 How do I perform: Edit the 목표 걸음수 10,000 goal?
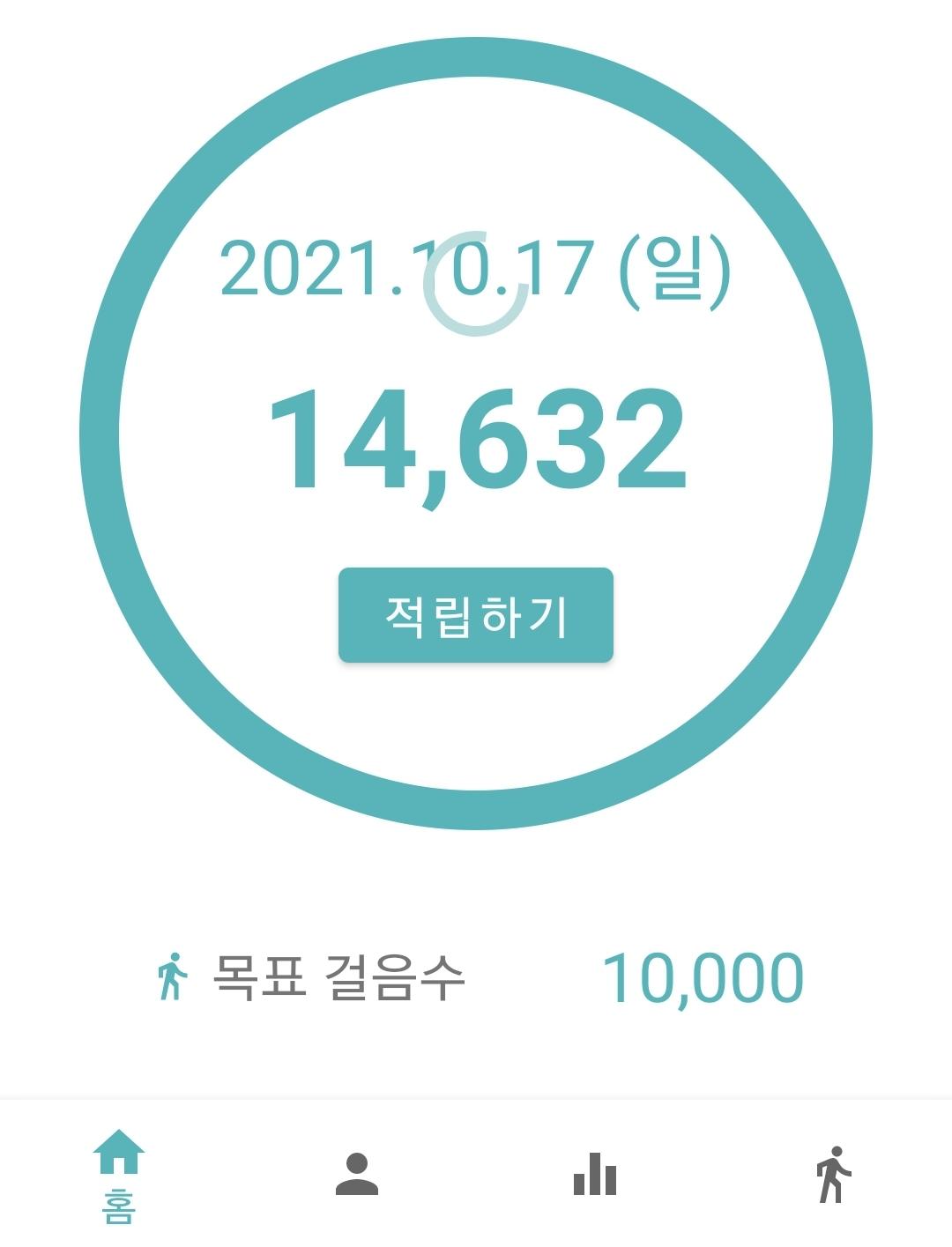pyautogui.click(x=702, y=978)
